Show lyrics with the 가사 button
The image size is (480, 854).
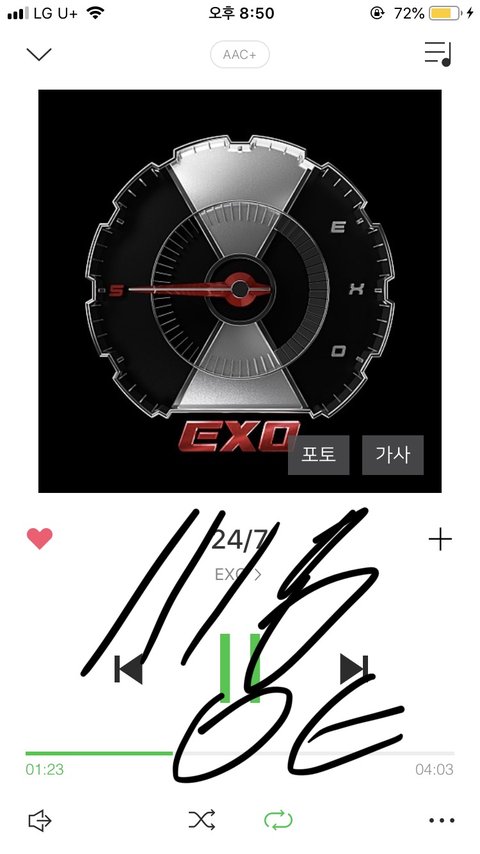[392, 455]
